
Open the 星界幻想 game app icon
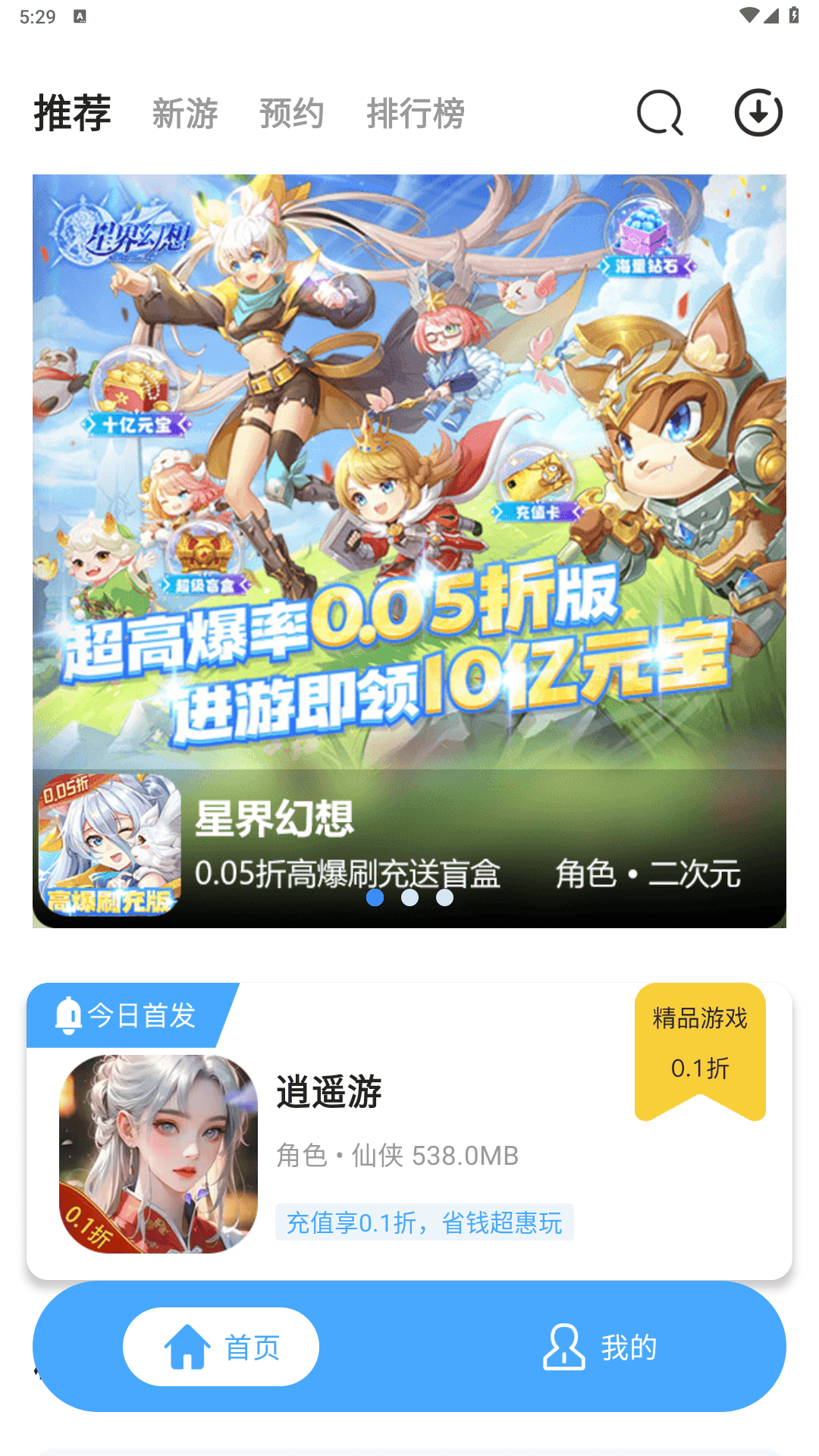(x=108, y=851)
